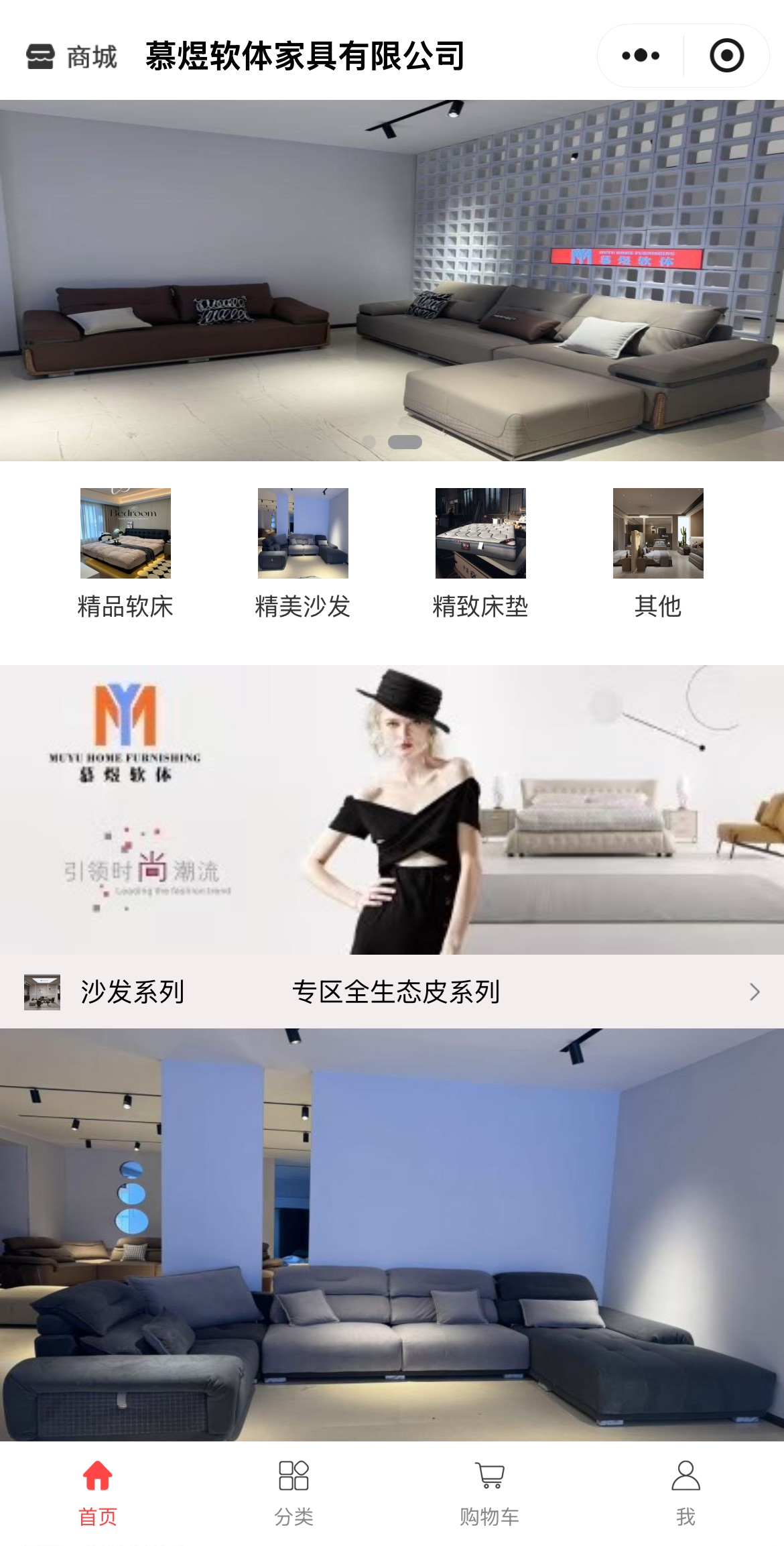
Task: Open the mini program more options menu
Action: point(641,56)
